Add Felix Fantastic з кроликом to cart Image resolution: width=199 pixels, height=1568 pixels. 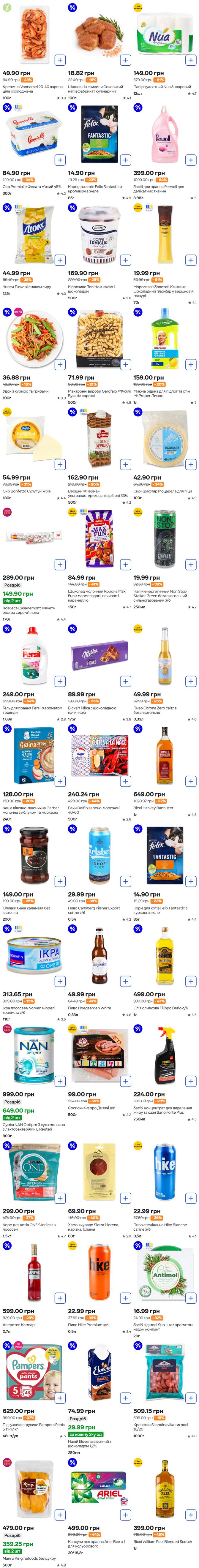pyautogui.click(x=125, y=160)
